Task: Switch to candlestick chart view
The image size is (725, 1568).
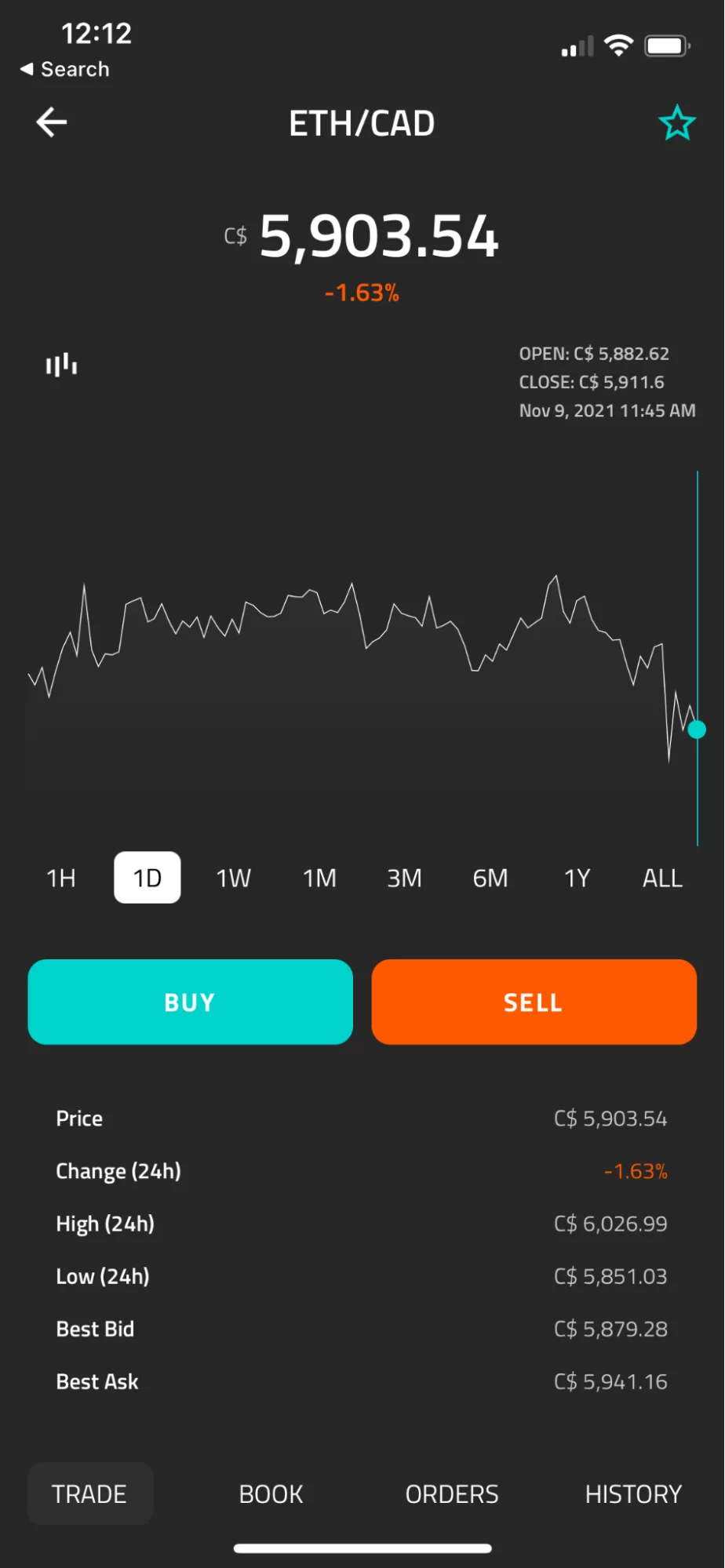Action: (x=60, y=364)
